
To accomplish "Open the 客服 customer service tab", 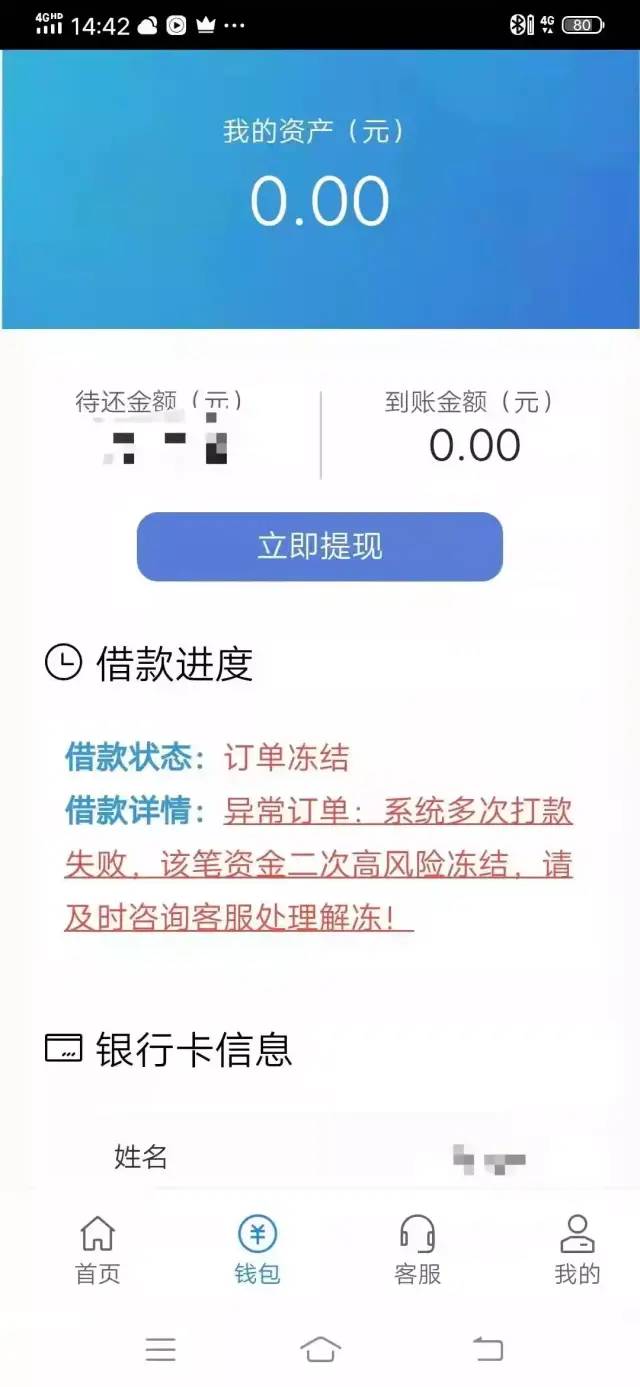I will (417, 1250).
